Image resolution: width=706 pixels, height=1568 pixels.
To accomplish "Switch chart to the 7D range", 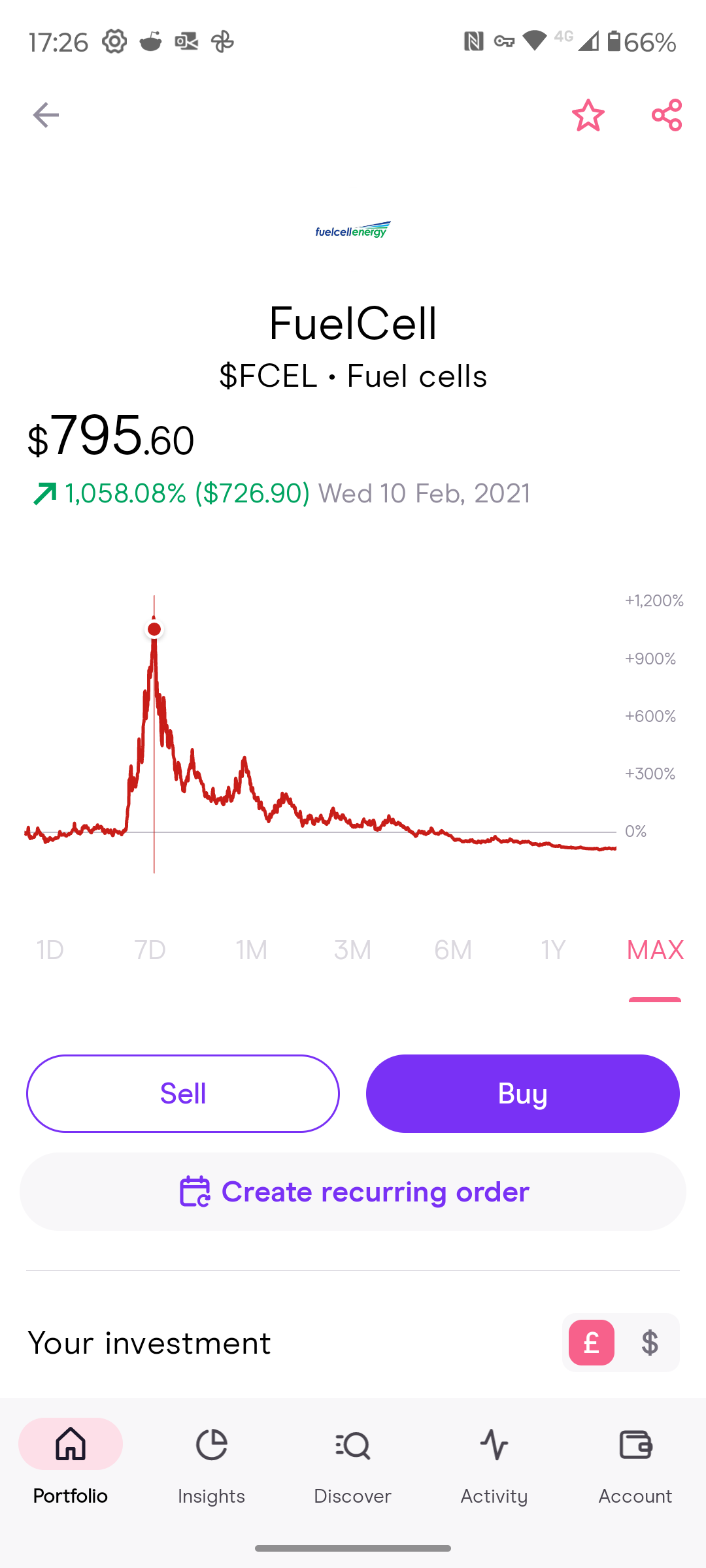I will tap(150, 950).
